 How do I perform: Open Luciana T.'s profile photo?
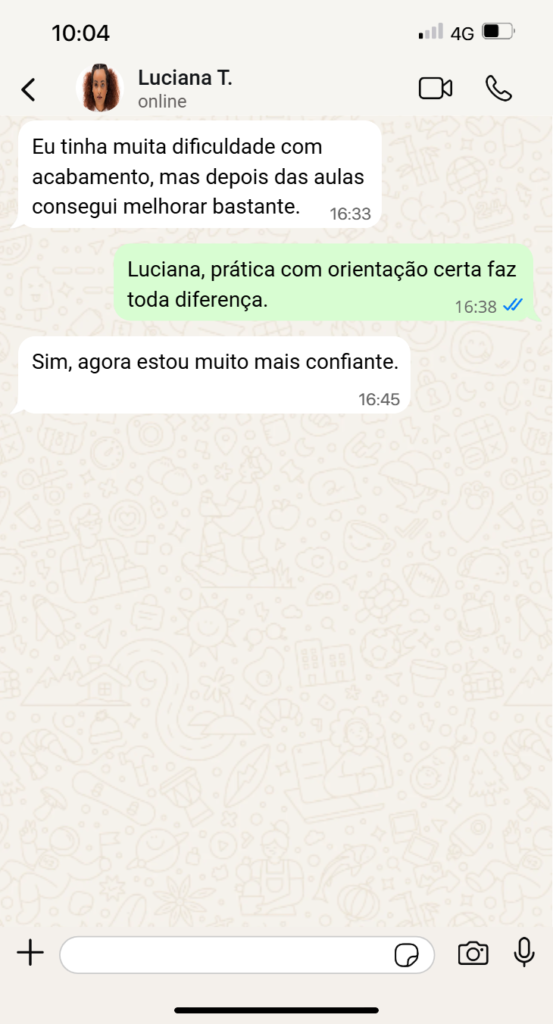pos(100,88)
